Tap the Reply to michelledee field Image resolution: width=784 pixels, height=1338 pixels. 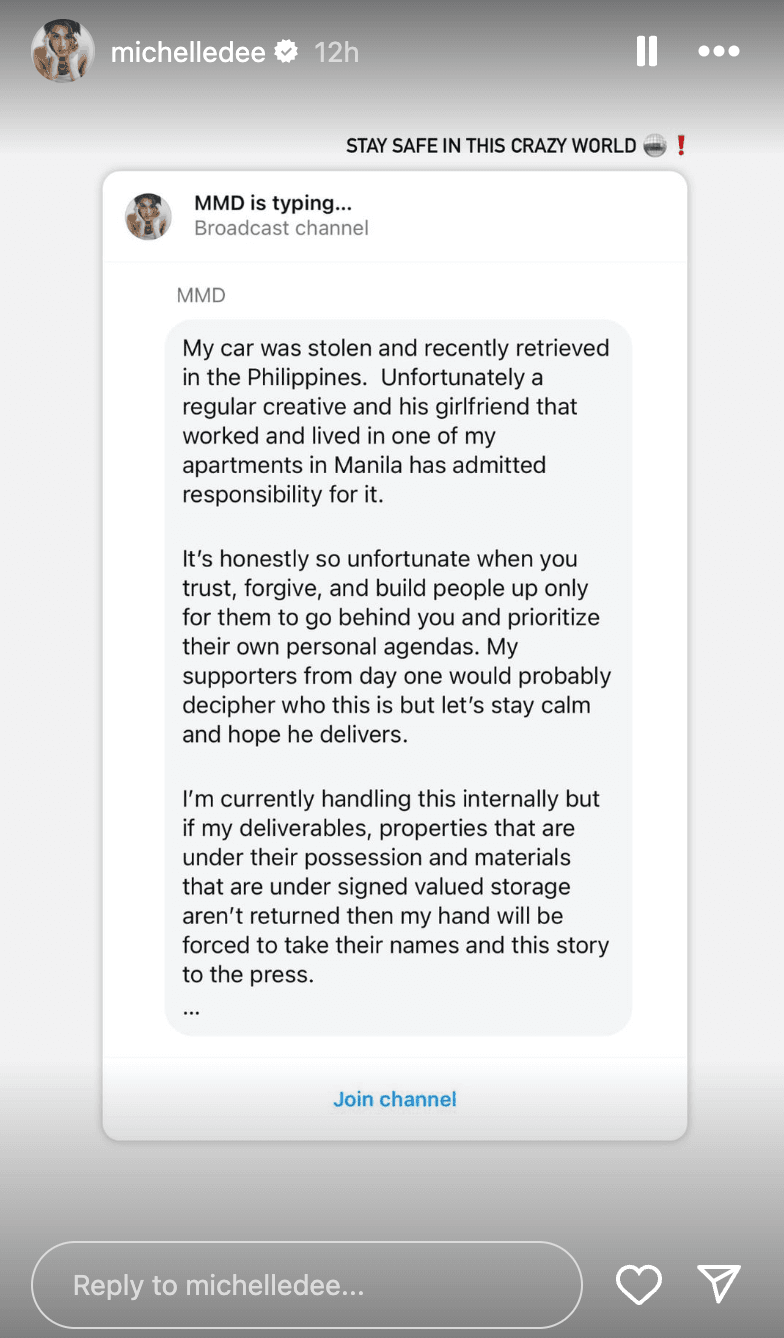coord(306,1285)
